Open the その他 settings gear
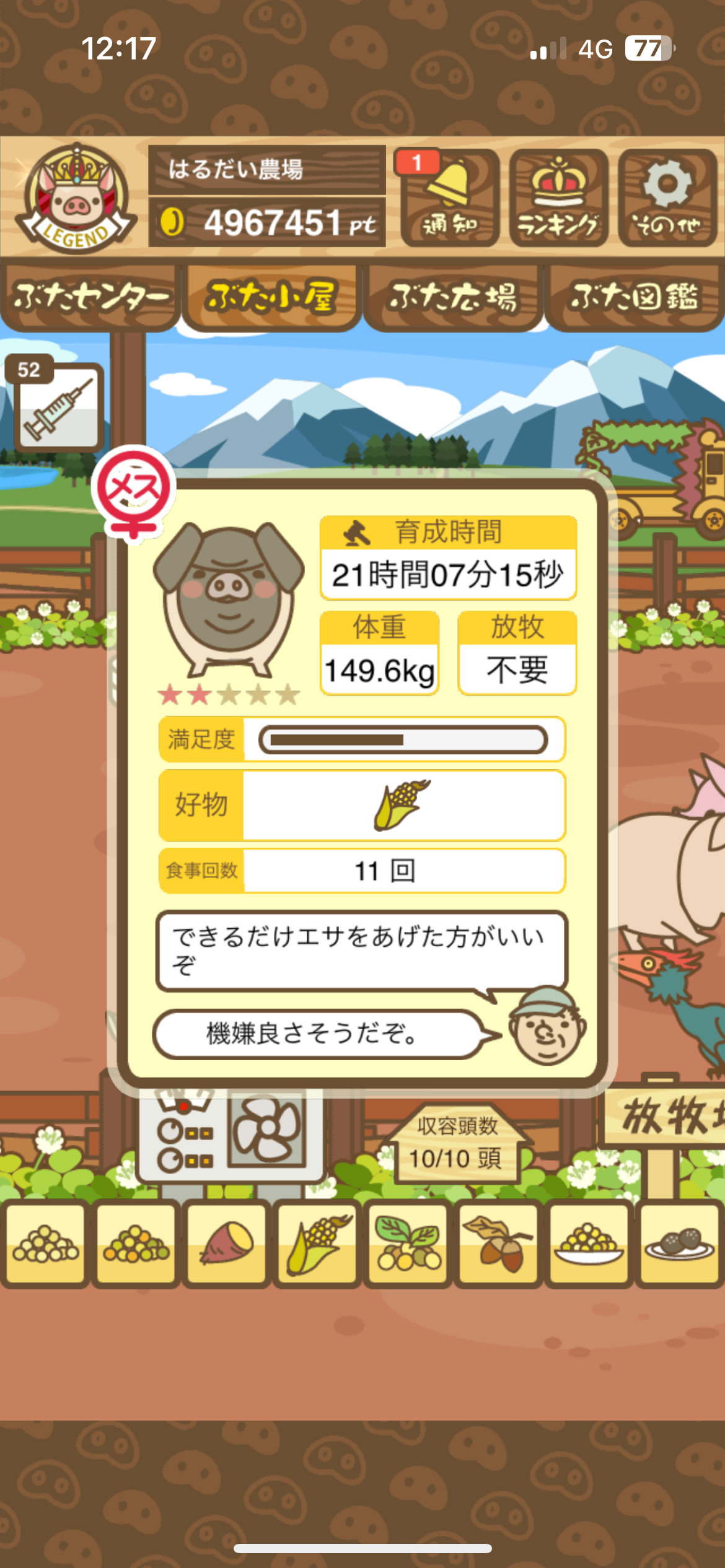725x1568 pixels. point(667,198)
